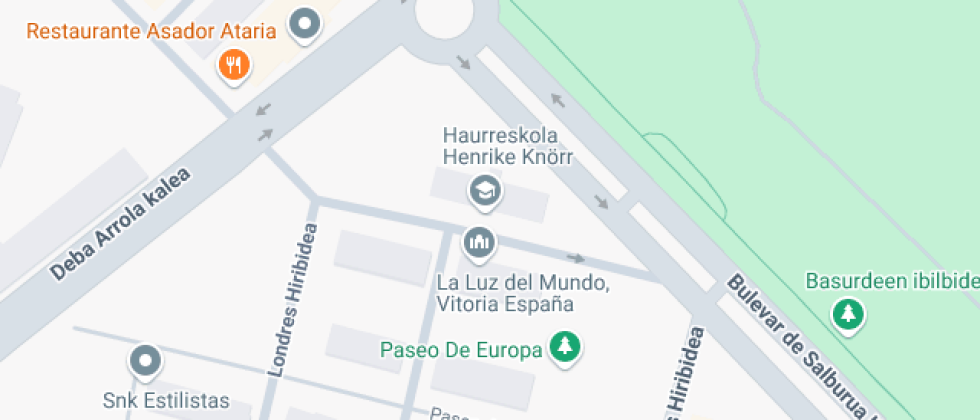This screenshot has height=420, width=980.
Task: Select the Haurreskola Henrike Knörr school marker
Action: point(486,189)
